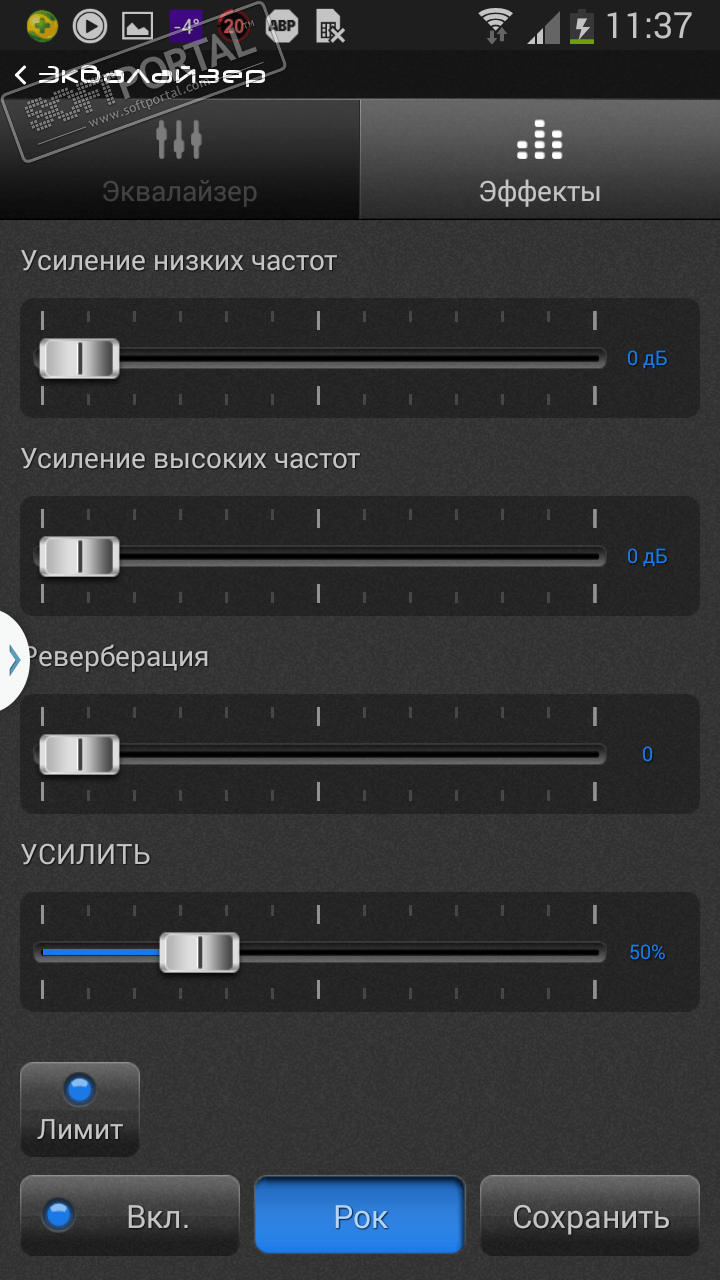Go back via the Эквалайзер header arrow
The width and height of the screenshot is (720, 1280).
22,75
